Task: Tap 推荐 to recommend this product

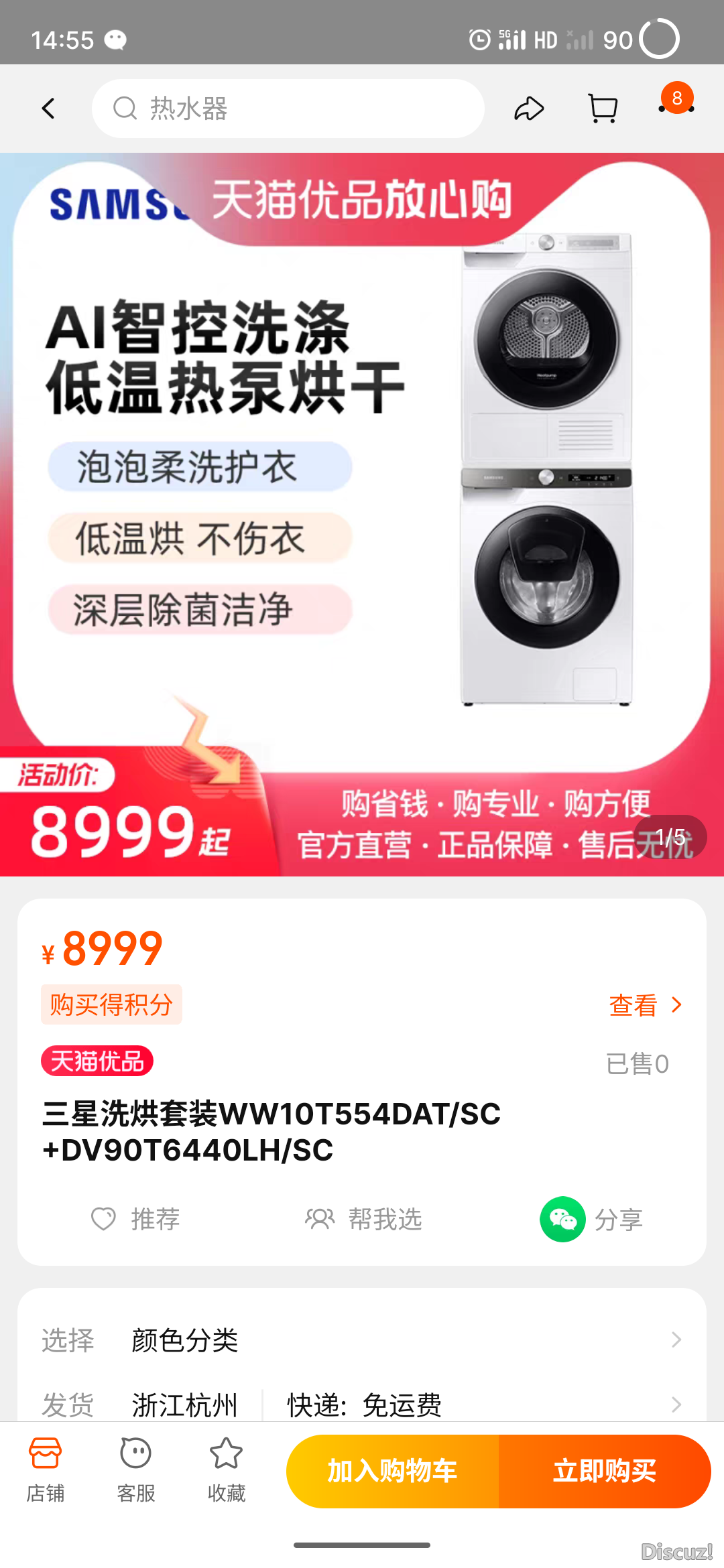Action: pos(136,1219)
